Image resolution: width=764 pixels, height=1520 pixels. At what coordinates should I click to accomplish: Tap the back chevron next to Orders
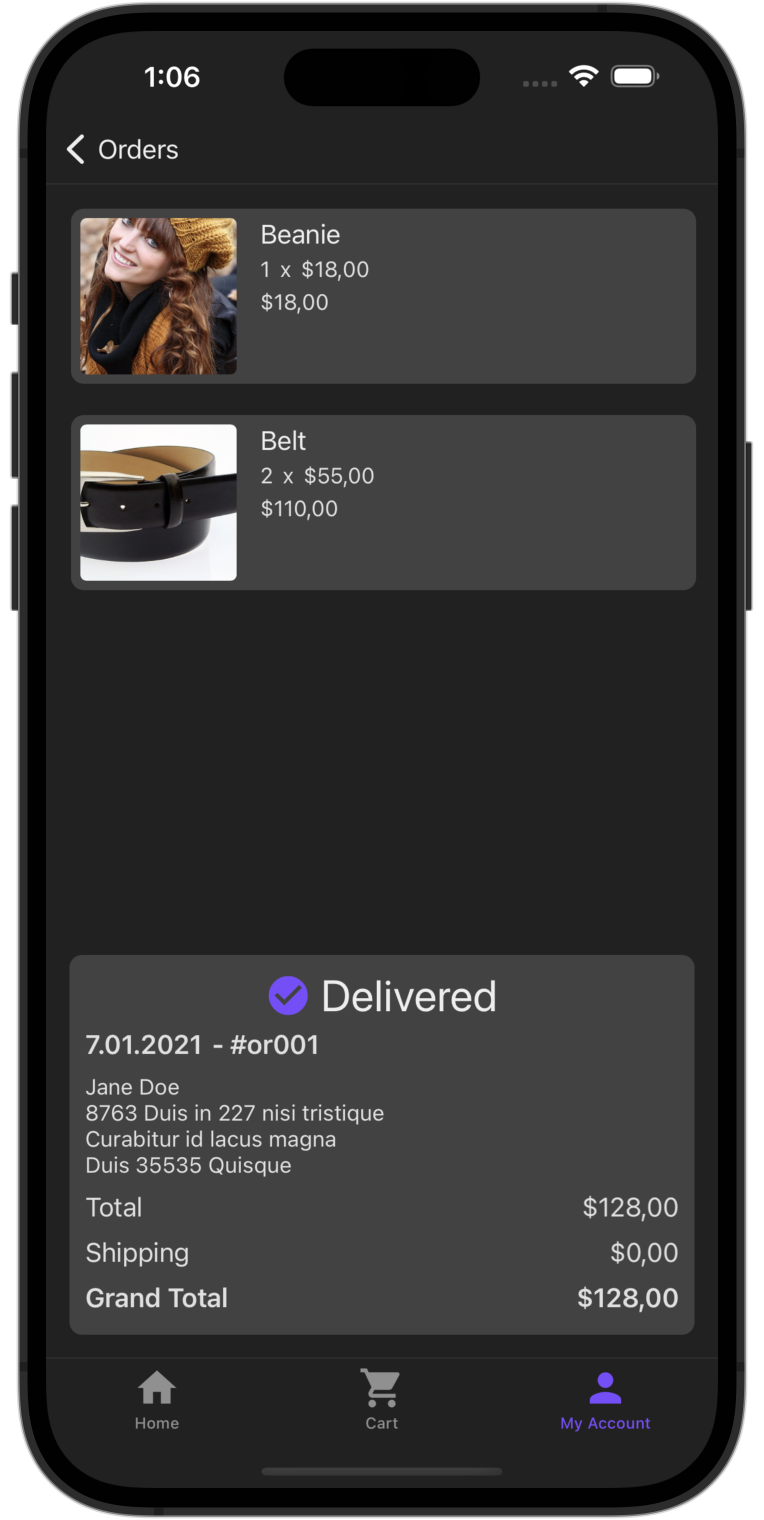tap(75, 149)
